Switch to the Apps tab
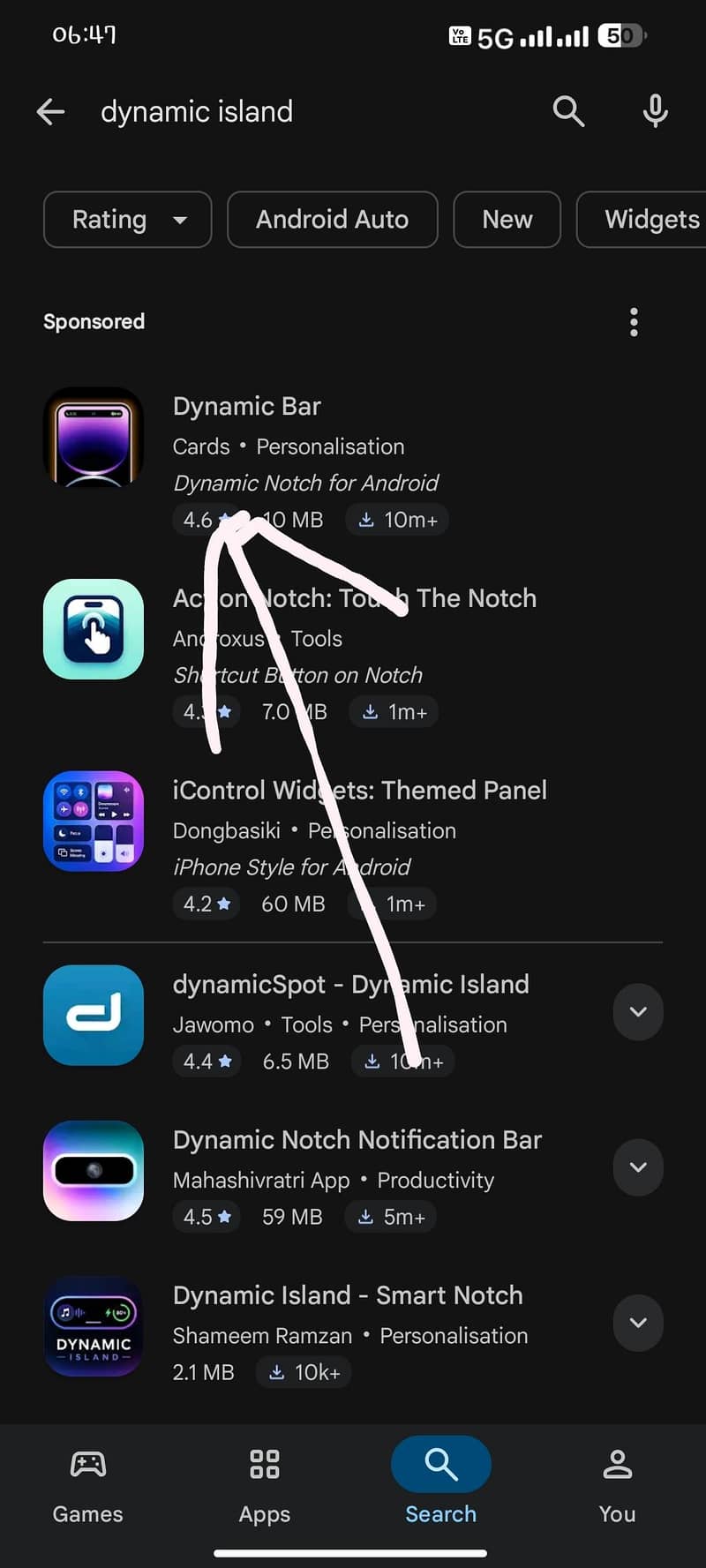Viewport: 706px width, 1568px height. 265,1487
